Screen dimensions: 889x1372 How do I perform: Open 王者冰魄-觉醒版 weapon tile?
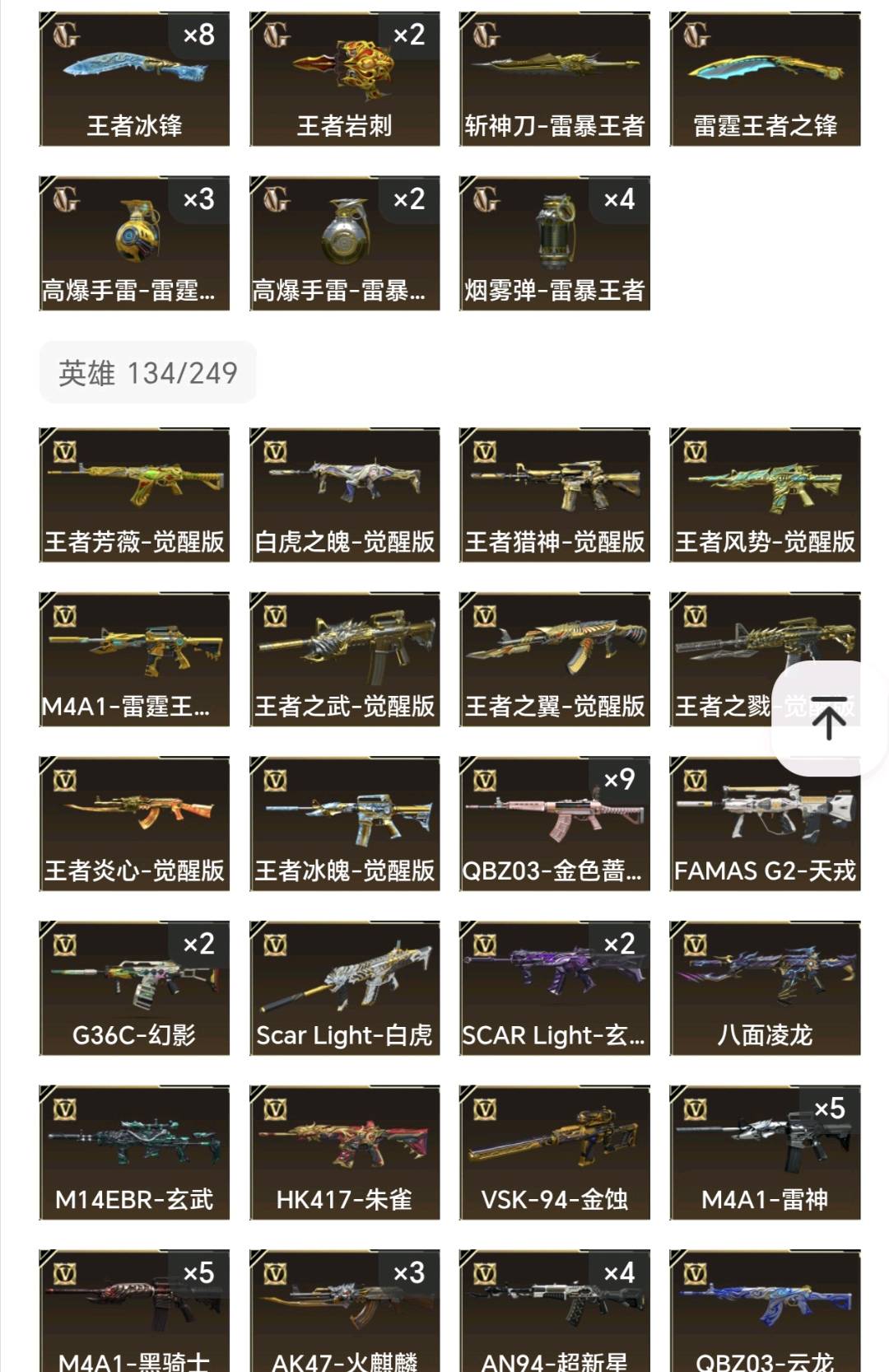(344, 824)
